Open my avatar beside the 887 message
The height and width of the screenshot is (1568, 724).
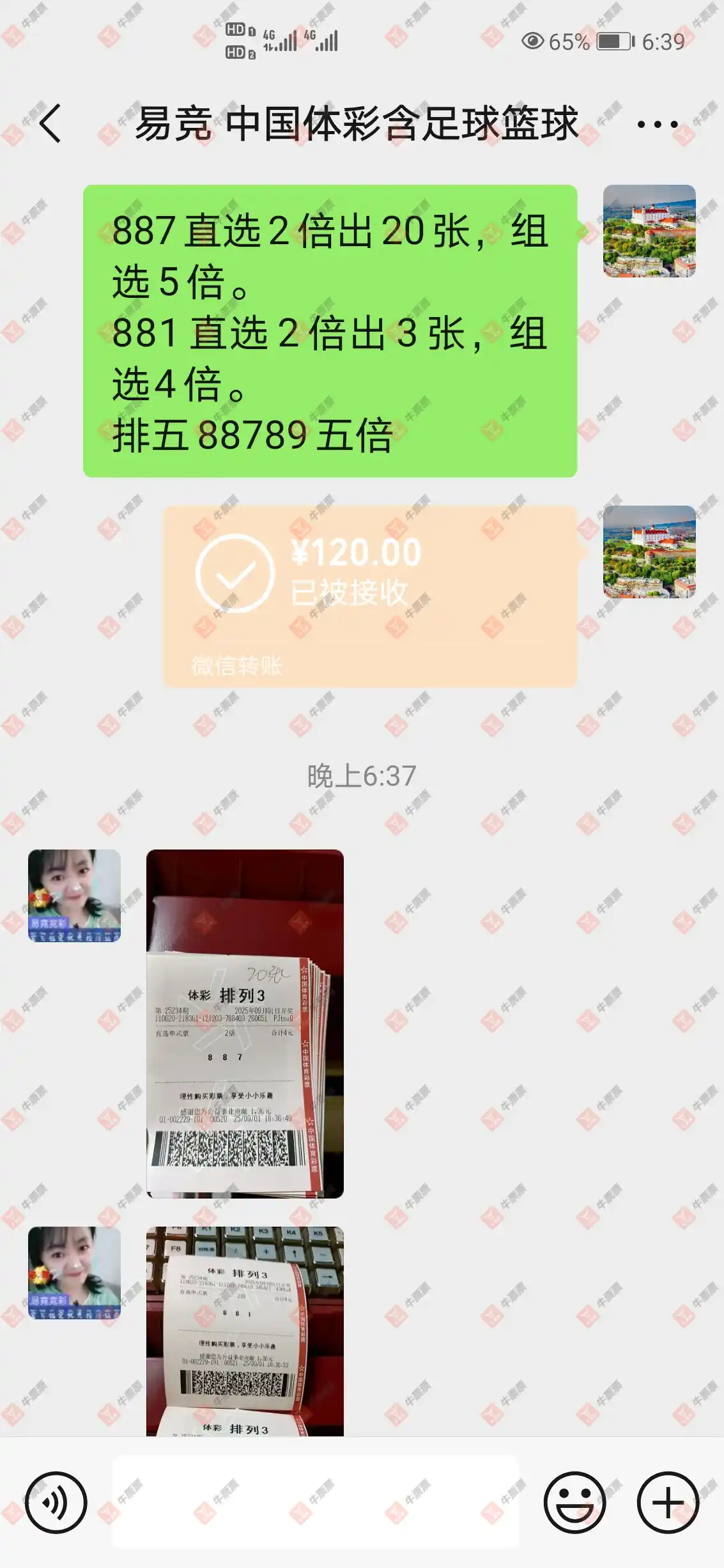(x=649, y=231)
